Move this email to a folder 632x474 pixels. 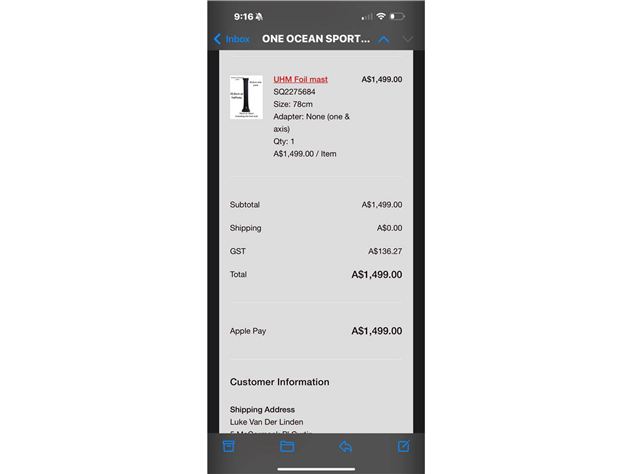pos(287,446)
